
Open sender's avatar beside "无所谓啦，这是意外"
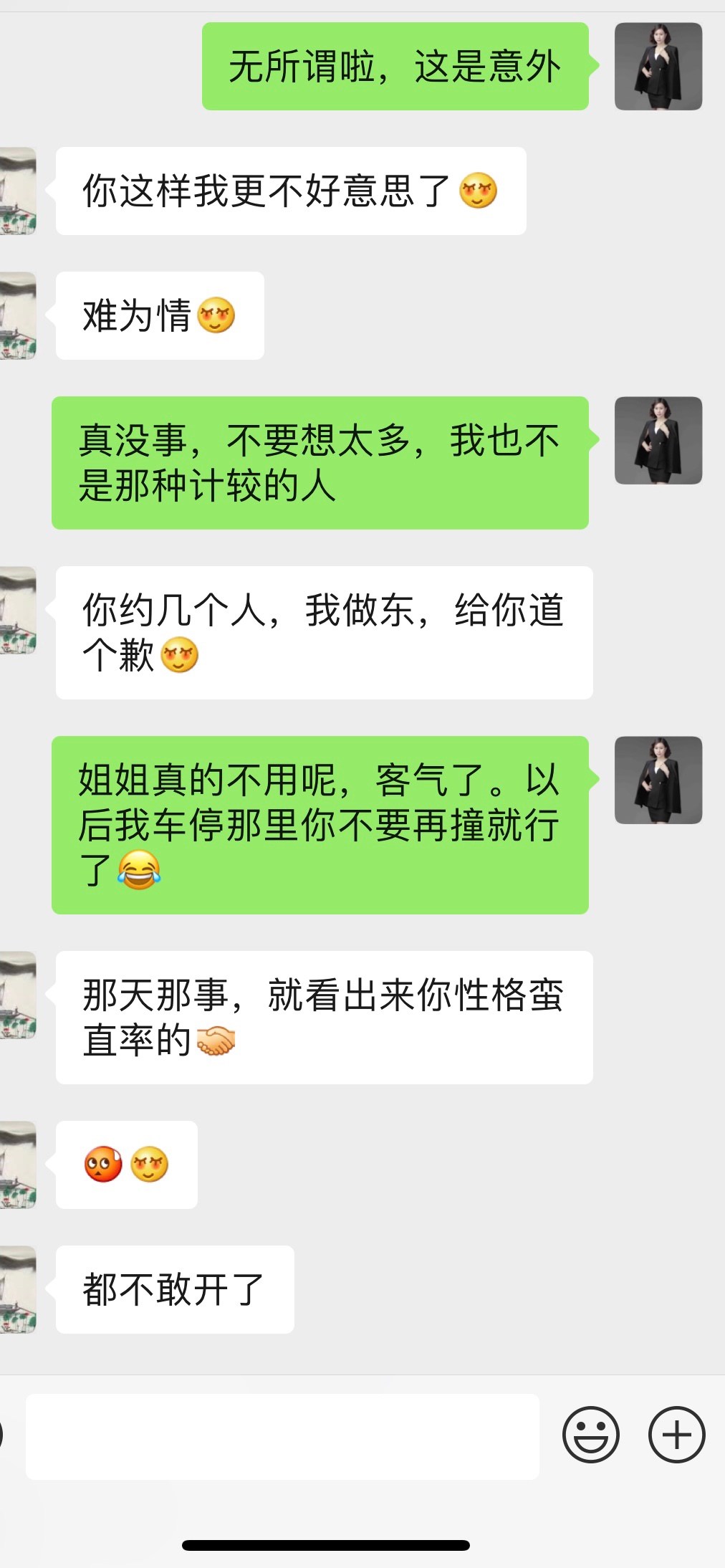tap(658, 66)
